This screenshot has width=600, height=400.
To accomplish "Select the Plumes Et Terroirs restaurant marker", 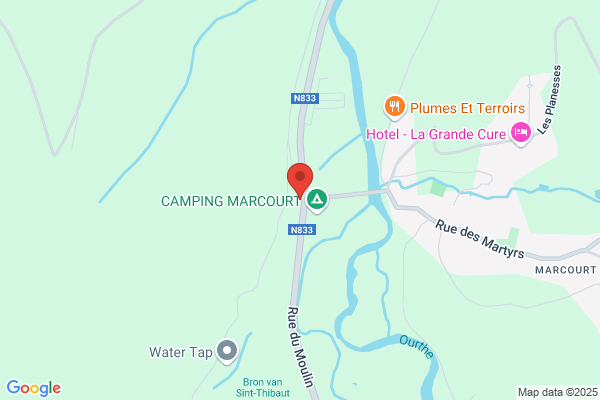I will 395,108.
